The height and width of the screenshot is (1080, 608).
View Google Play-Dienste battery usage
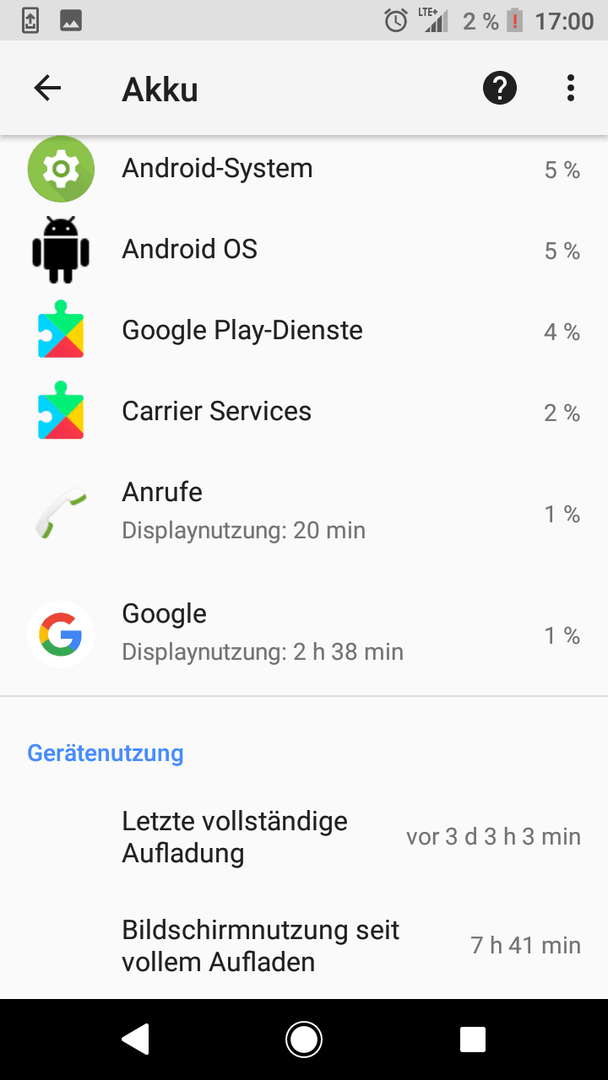[304, 331]
